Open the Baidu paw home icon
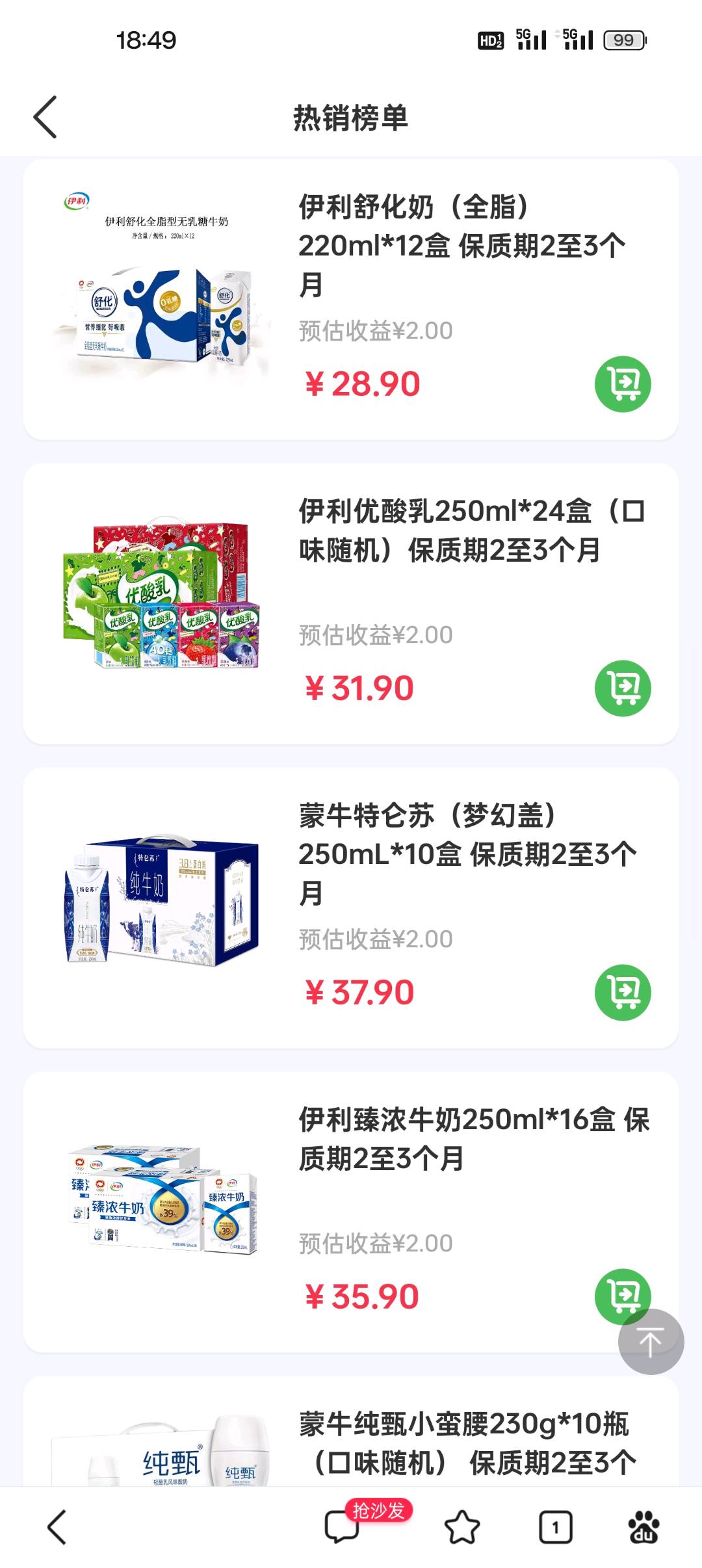This screenshot has height=1568, width=702. (x=643, y=1527)
